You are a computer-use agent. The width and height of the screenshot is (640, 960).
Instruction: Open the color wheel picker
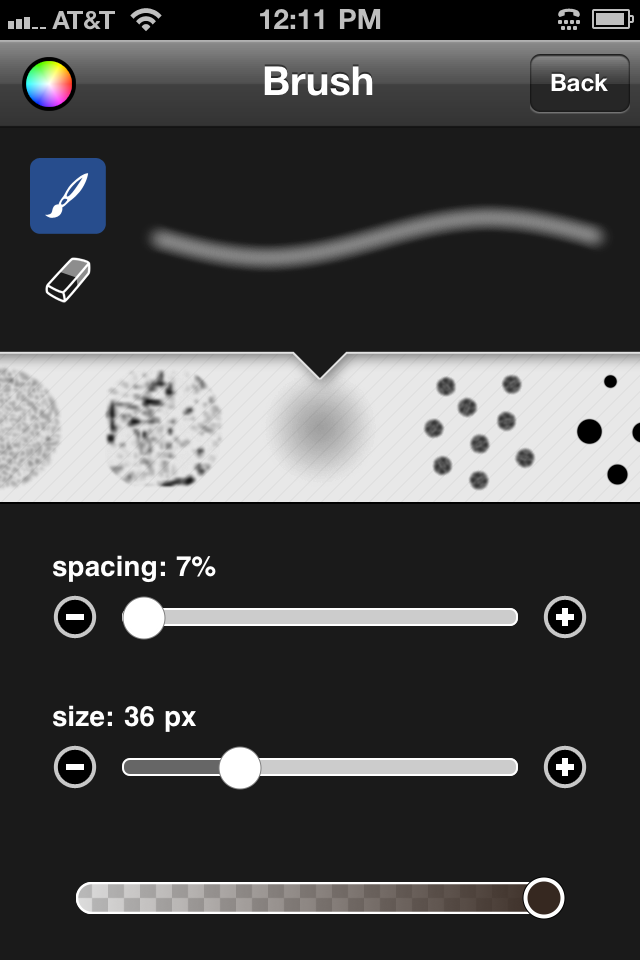49,83
